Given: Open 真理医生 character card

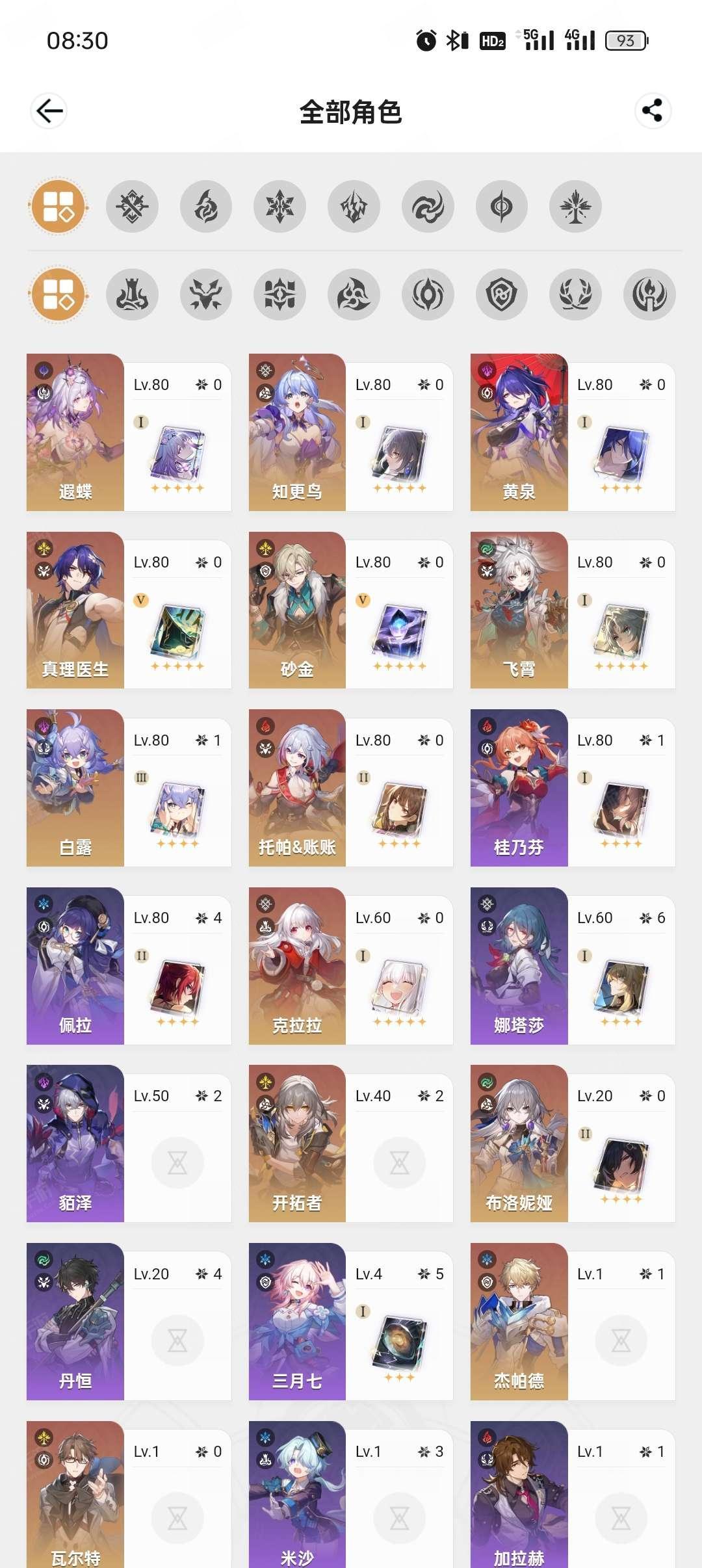Looking at the screenshot, I should [x=129, y=610].
